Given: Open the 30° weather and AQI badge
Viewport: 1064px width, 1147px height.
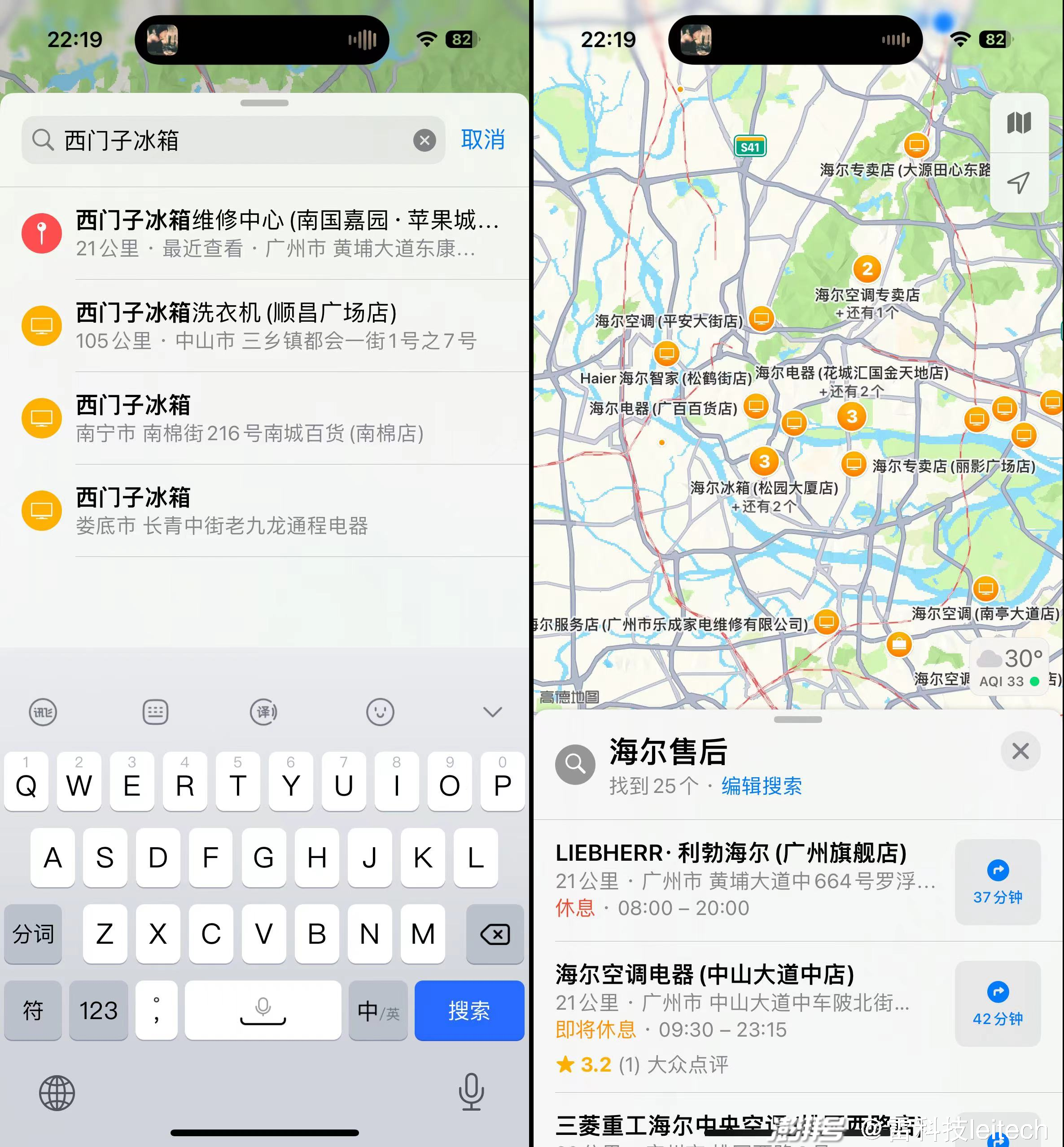Looking at the screenshot, I should [x=1009, y=667].
